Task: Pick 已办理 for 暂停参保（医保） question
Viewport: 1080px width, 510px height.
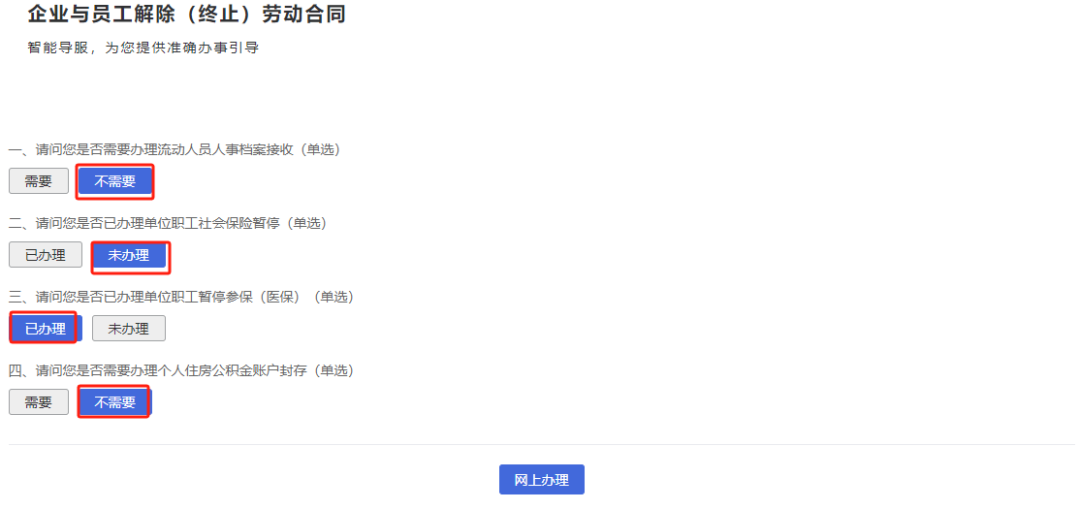Action: (x=45, y=328)
